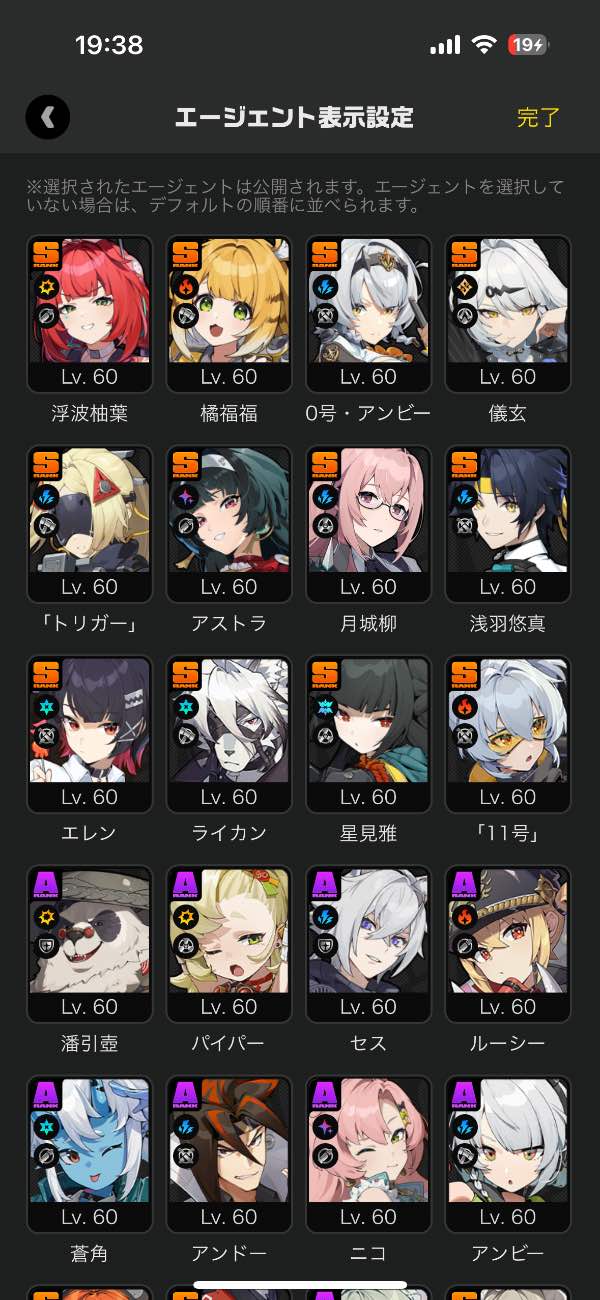
Task: Select the 「トリガー」 agent card
Action: [89, 523]
